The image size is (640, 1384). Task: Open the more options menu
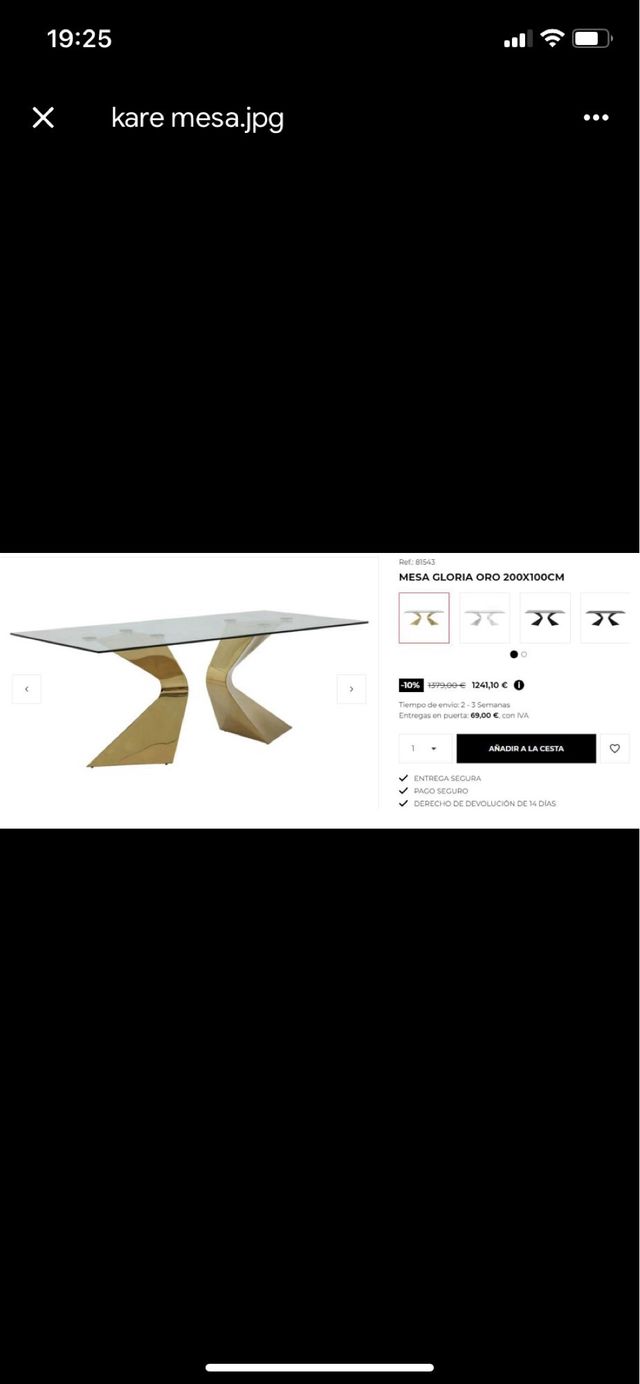(x=596, y=118)
